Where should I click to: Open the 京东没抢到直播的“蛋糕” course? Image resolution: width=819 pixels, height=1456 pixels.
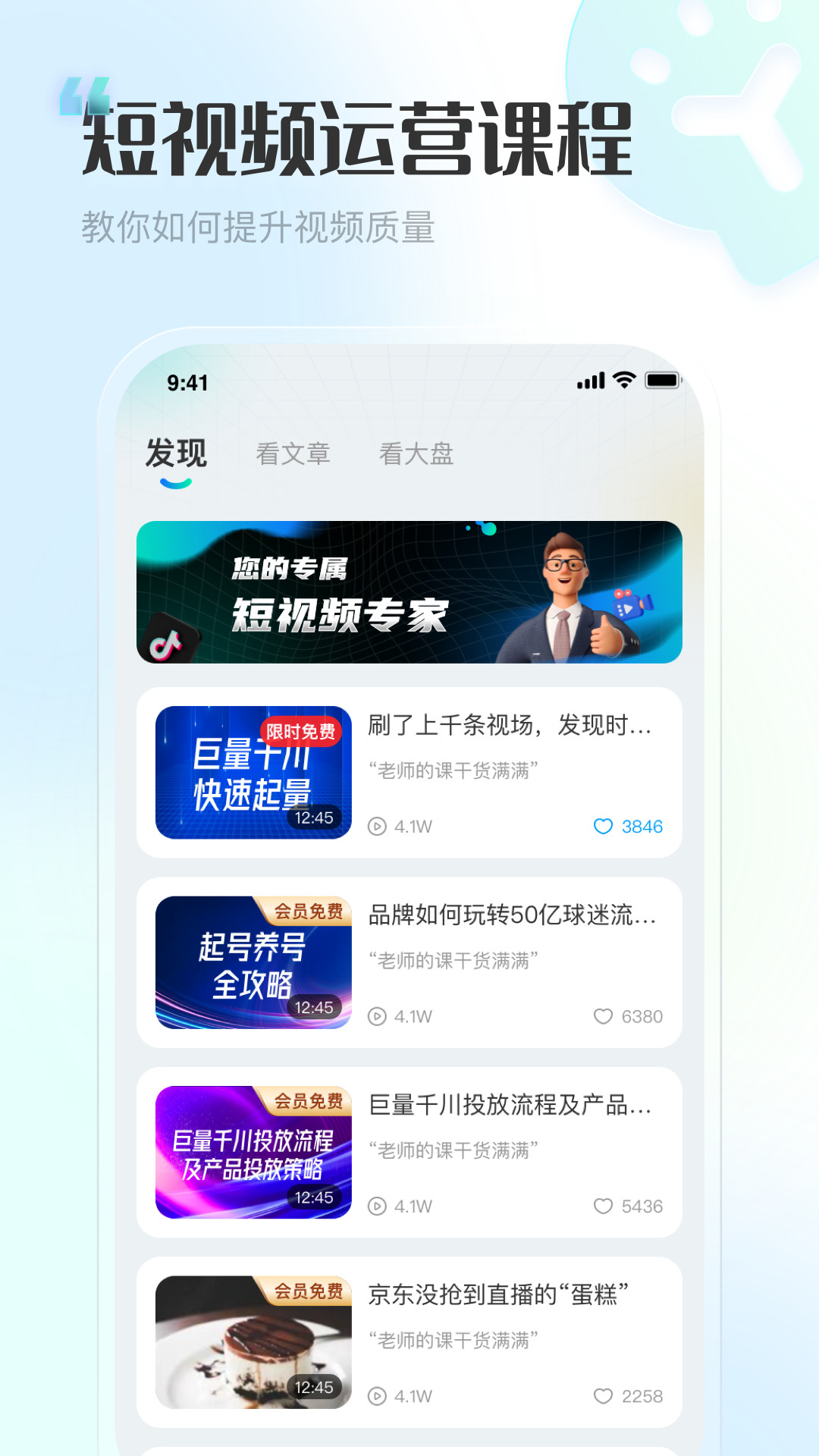pyautogui.click(x=497, y=1295)
